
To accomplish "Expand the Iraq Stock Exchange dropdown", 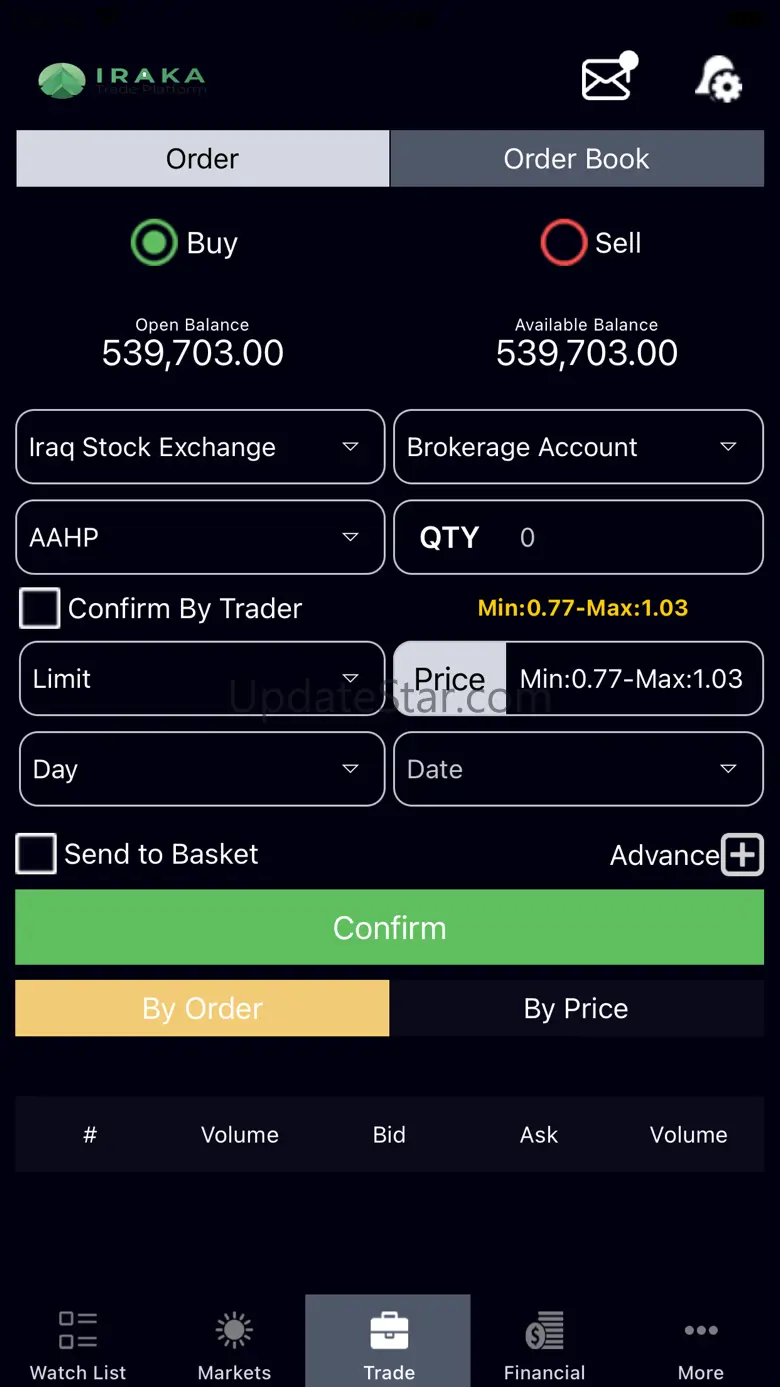I will (x=200, y=447).
